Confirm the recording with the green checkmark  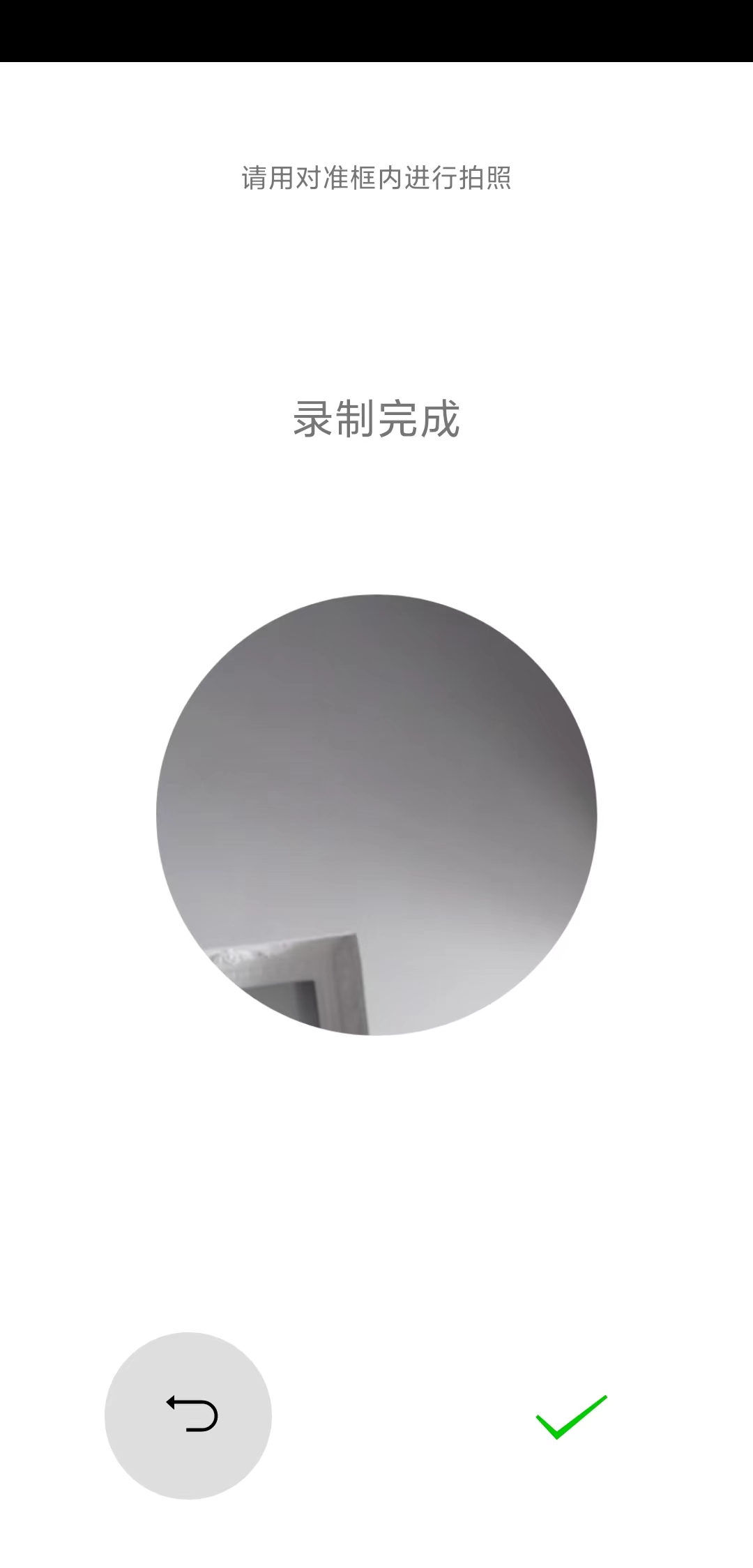[571, 1417]
